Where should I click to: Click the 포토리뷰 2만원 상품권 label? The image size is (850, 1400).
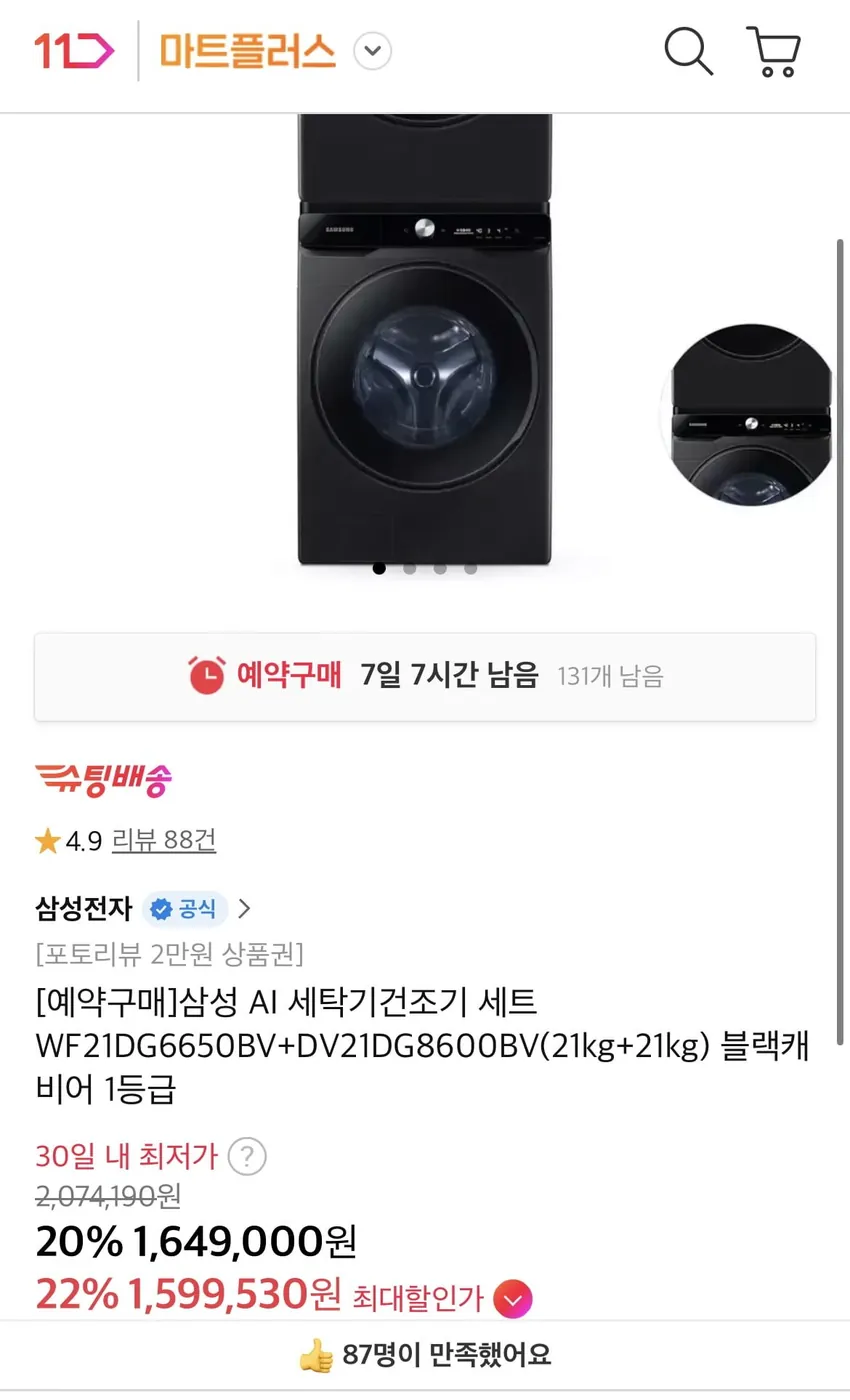pos(168,956)
